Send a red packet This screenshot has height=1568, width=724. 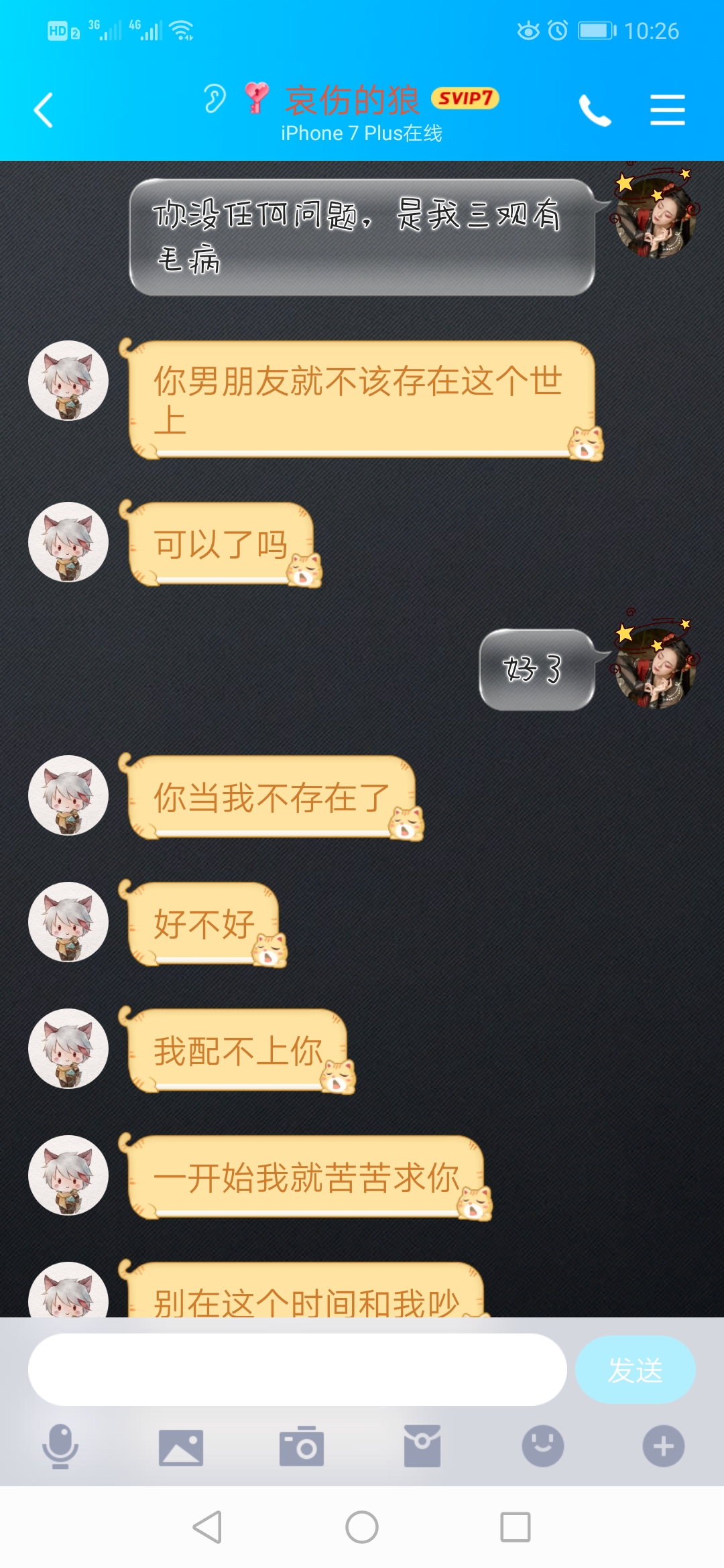point(422,1446)
